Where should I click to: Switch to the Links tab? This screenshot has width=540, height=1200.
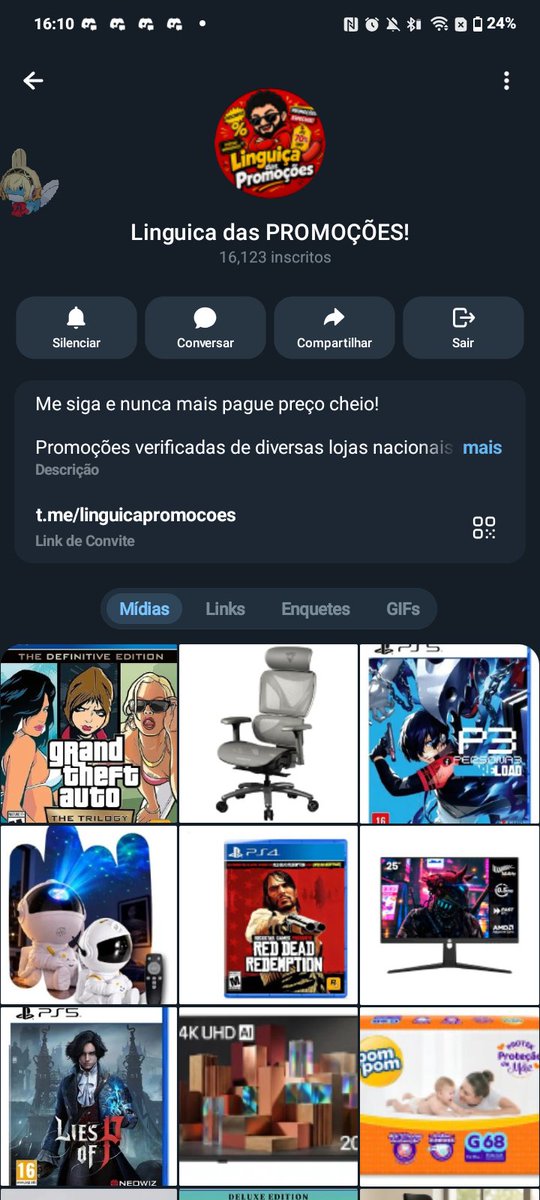(225, 608)
